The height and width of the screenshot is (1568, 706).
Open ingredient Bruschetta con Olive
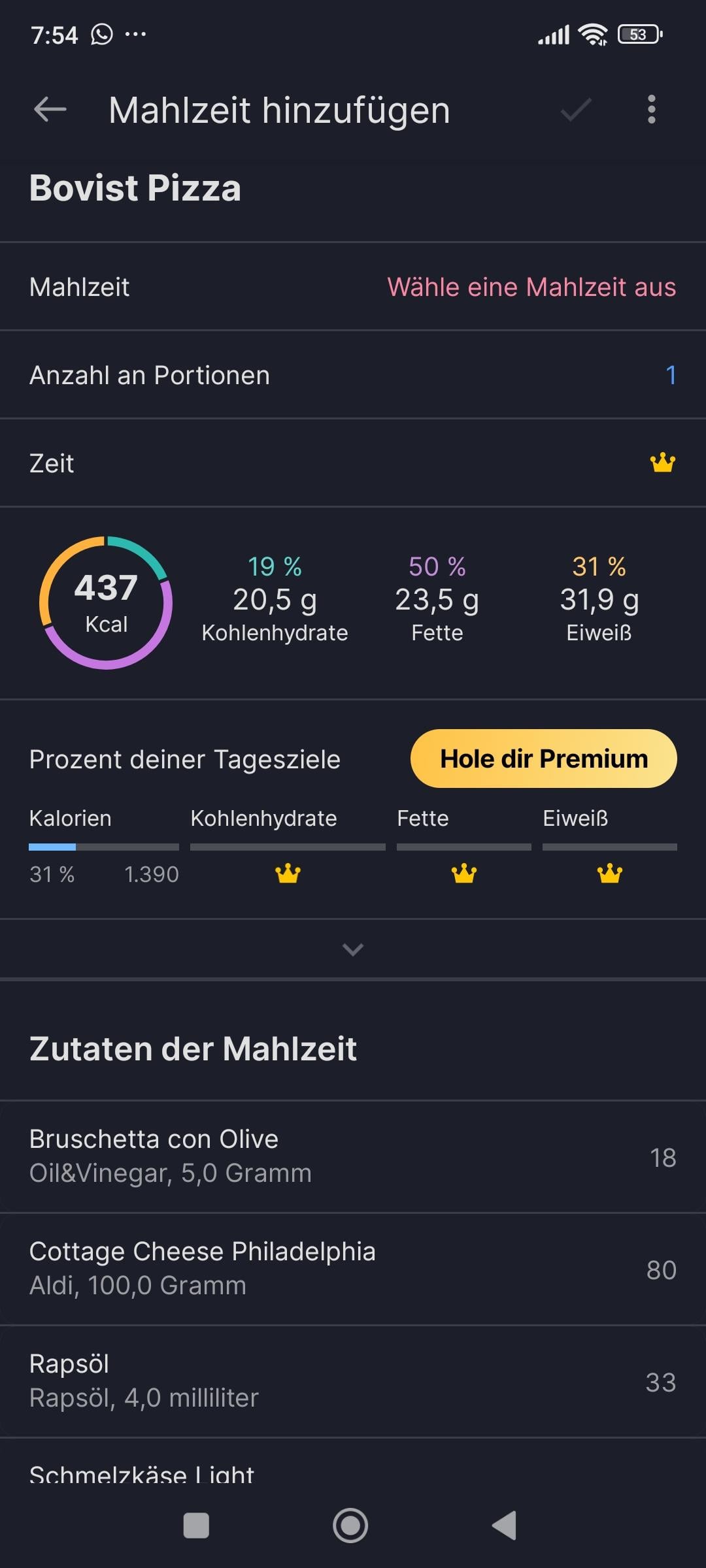click(353, 1156)
